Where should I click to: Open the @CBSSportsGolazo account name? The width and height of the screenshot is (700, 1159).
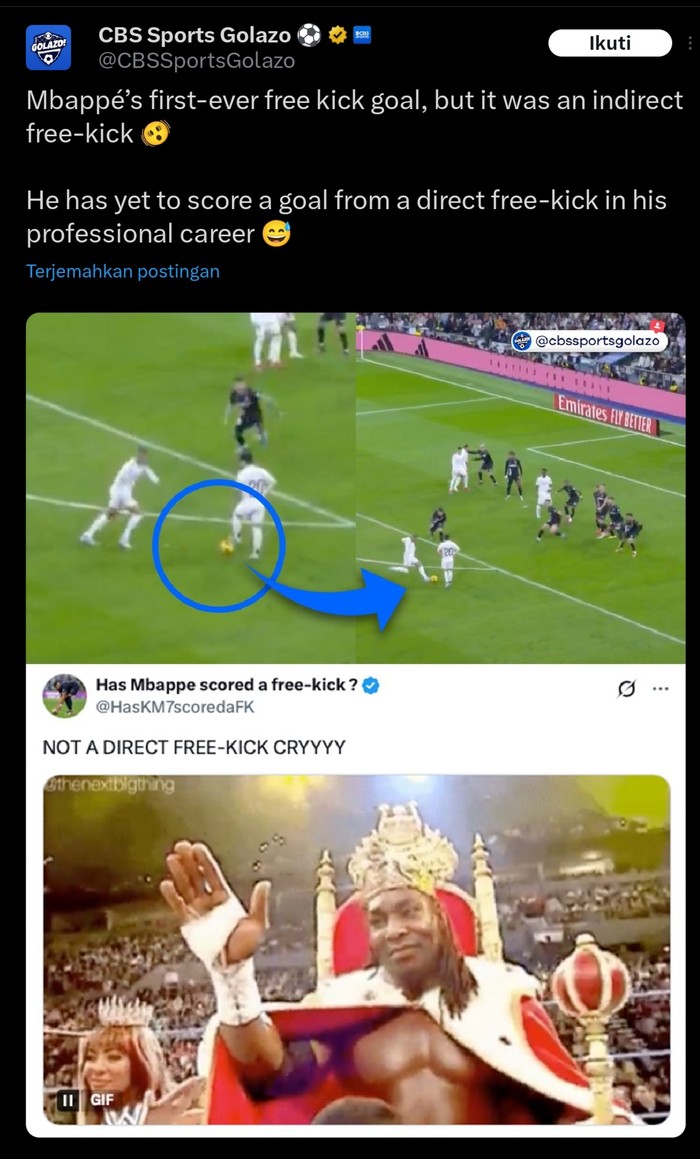[196, 61]
